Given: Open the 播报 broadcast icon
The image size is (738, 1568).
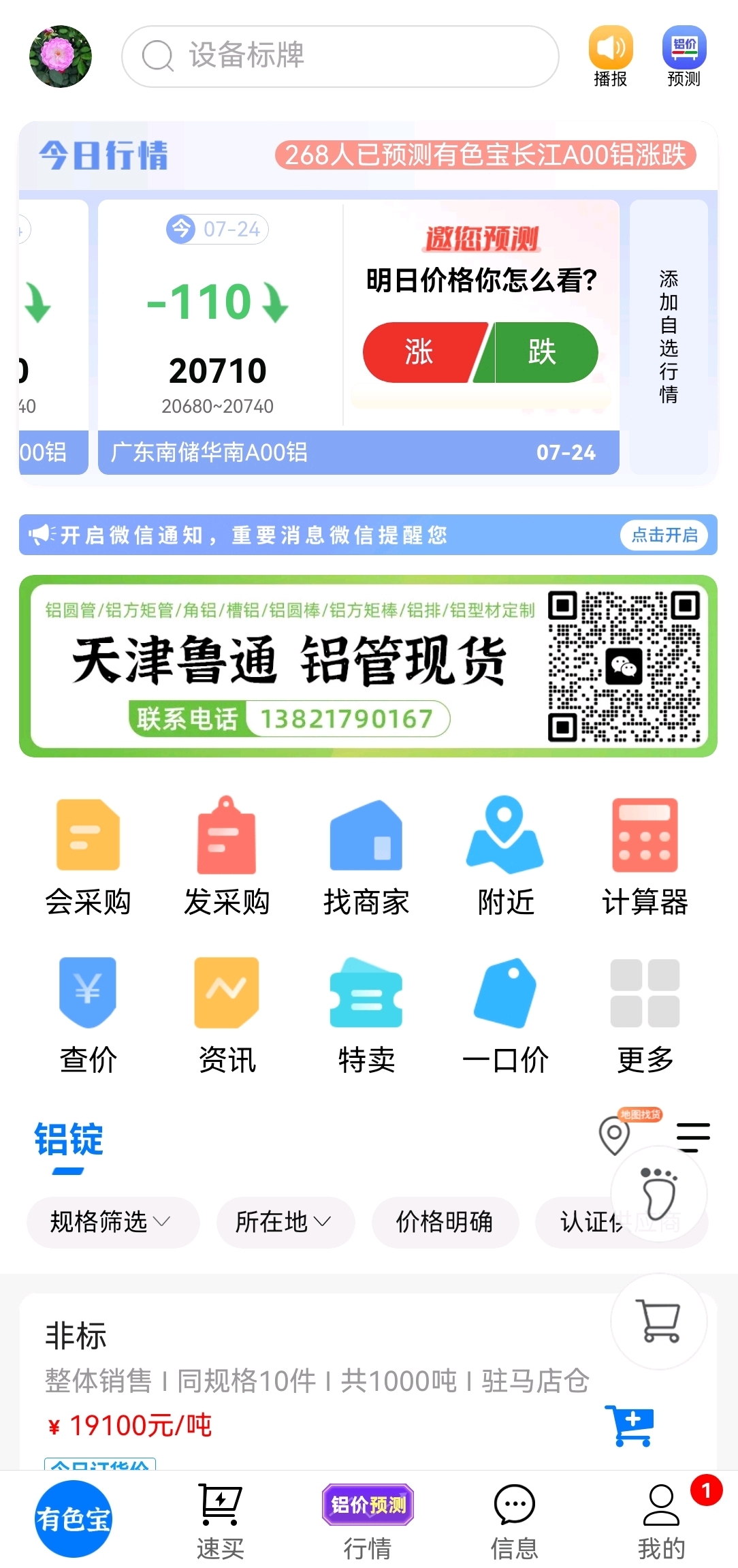Looking at the screenshot, I should click(611, 57).
